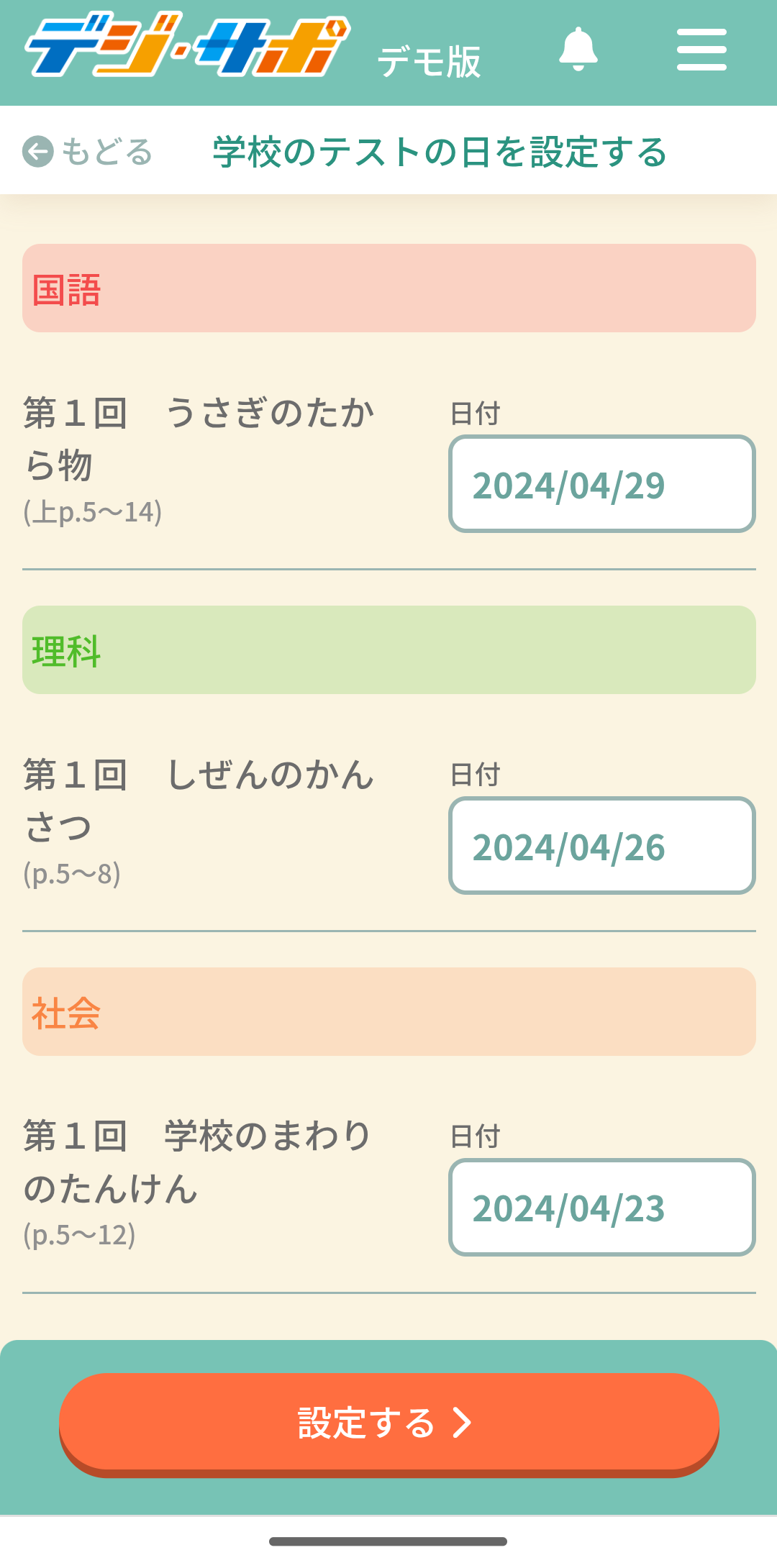The image size is (777, 1568).
Task: Go back with もどる
Action: [x=88, y=152]
